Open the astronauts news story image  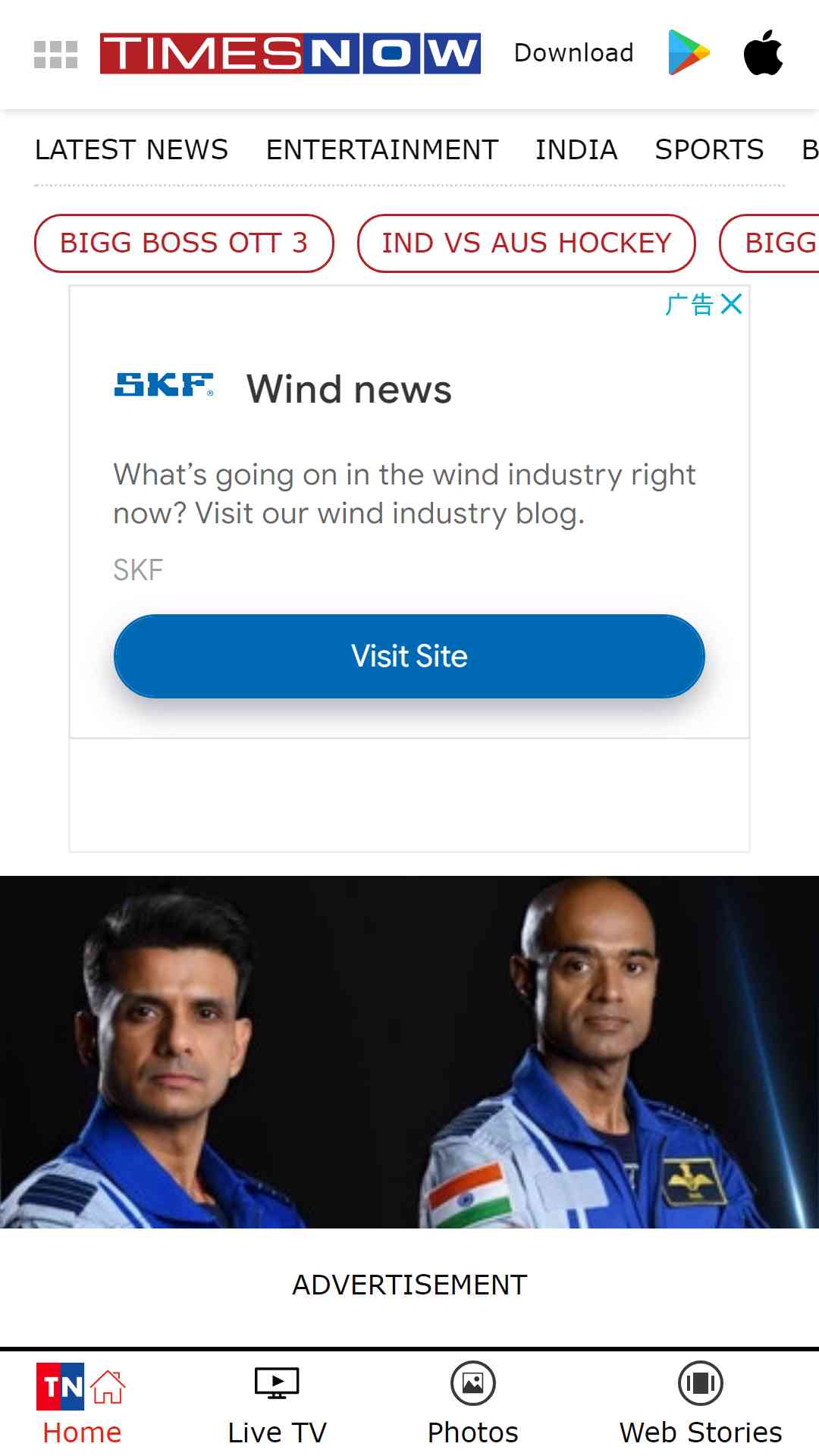(x=409, y=1052)
